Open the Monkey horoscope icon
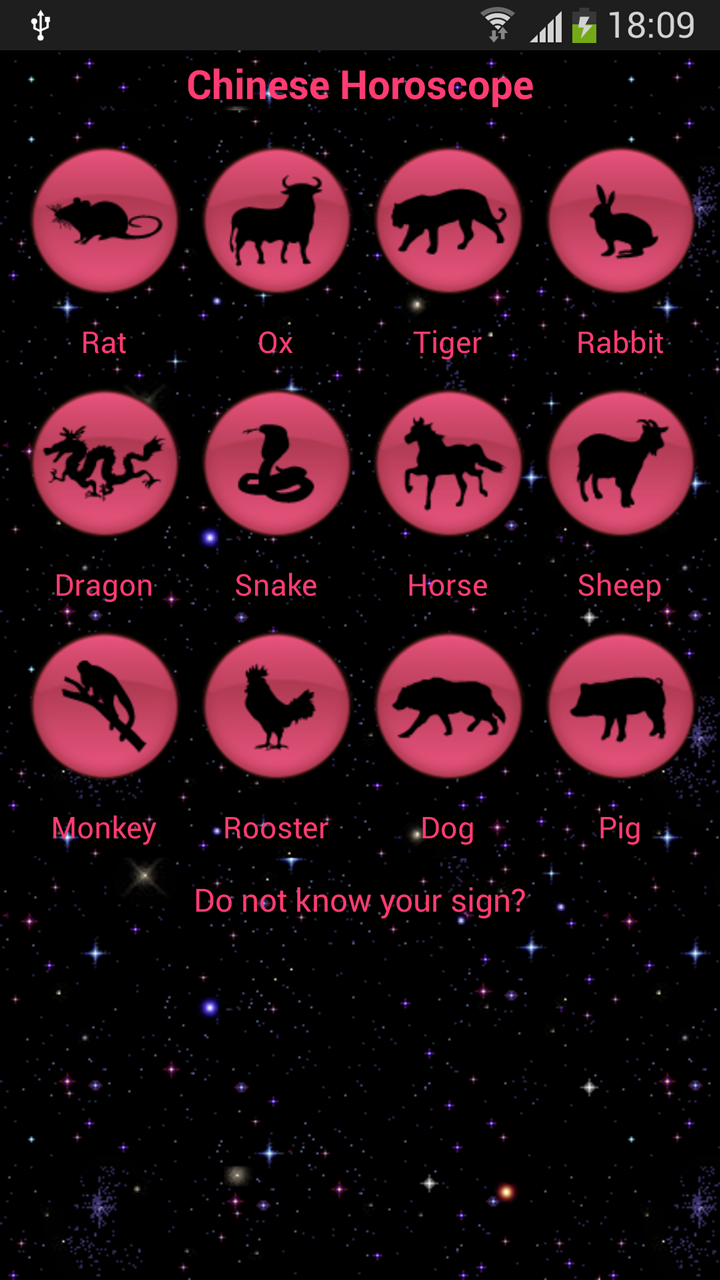The height and width of the screenshot is (1280, 720). click(x=104, y=706)
